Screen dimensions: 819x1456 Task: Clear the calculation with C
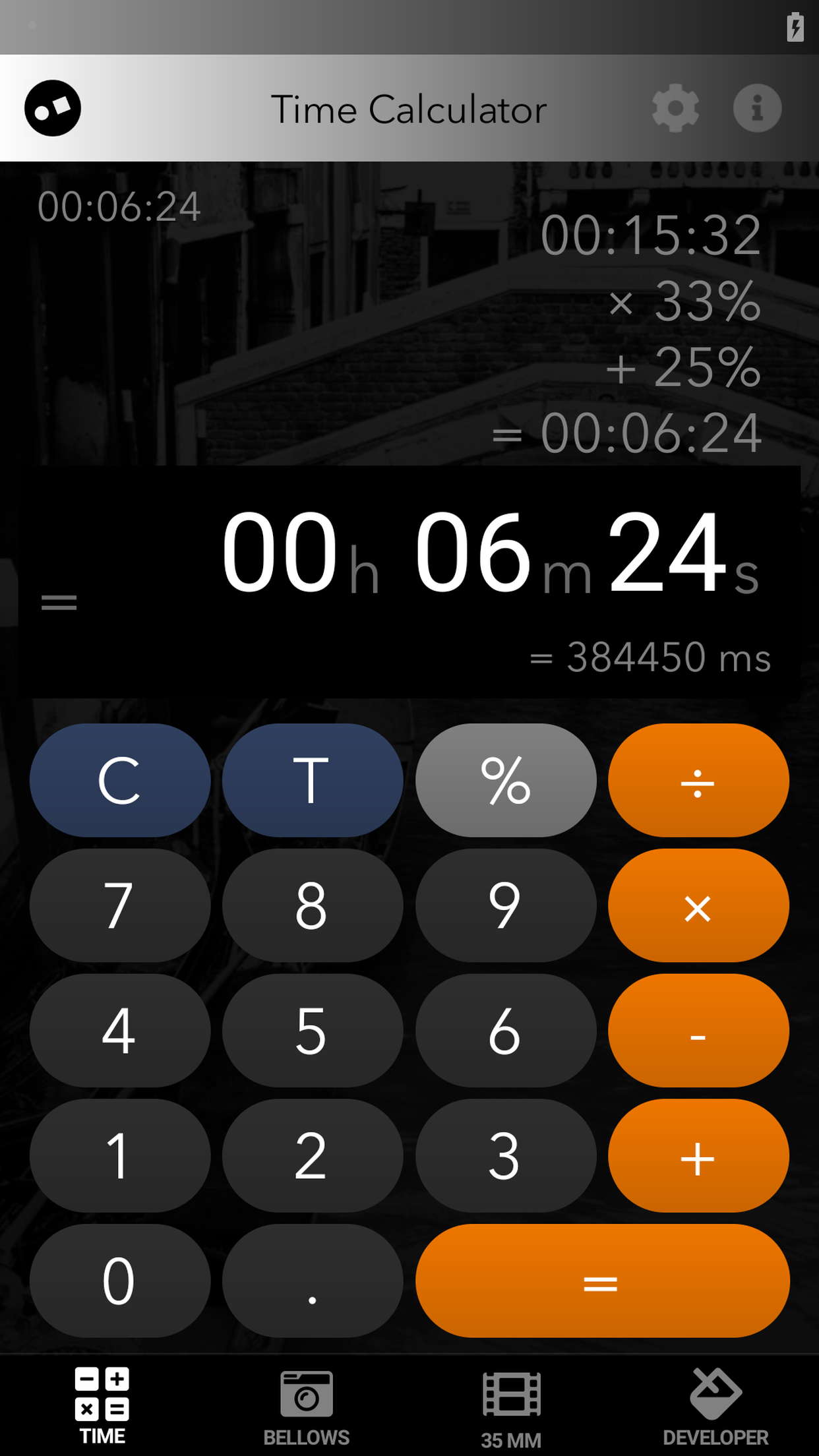(x=120, y=780)
